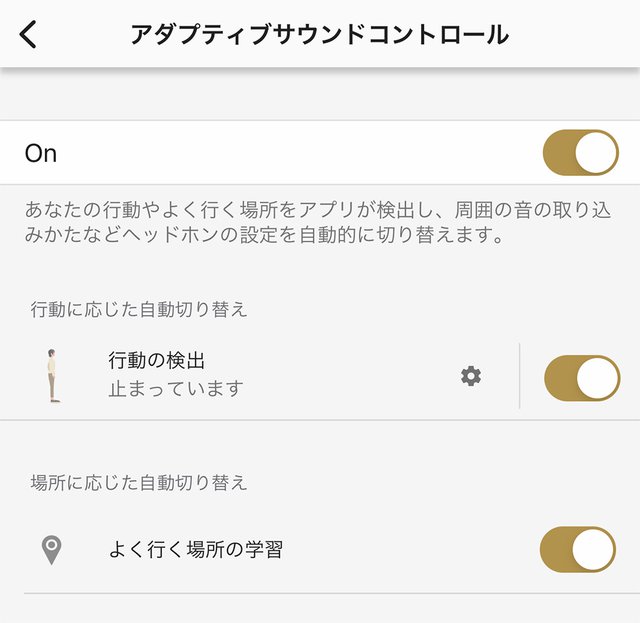Go back from アダプティブサウンドコントロール
The height and width of the screenshot is (623, 640).
click(x=29, y=34)
